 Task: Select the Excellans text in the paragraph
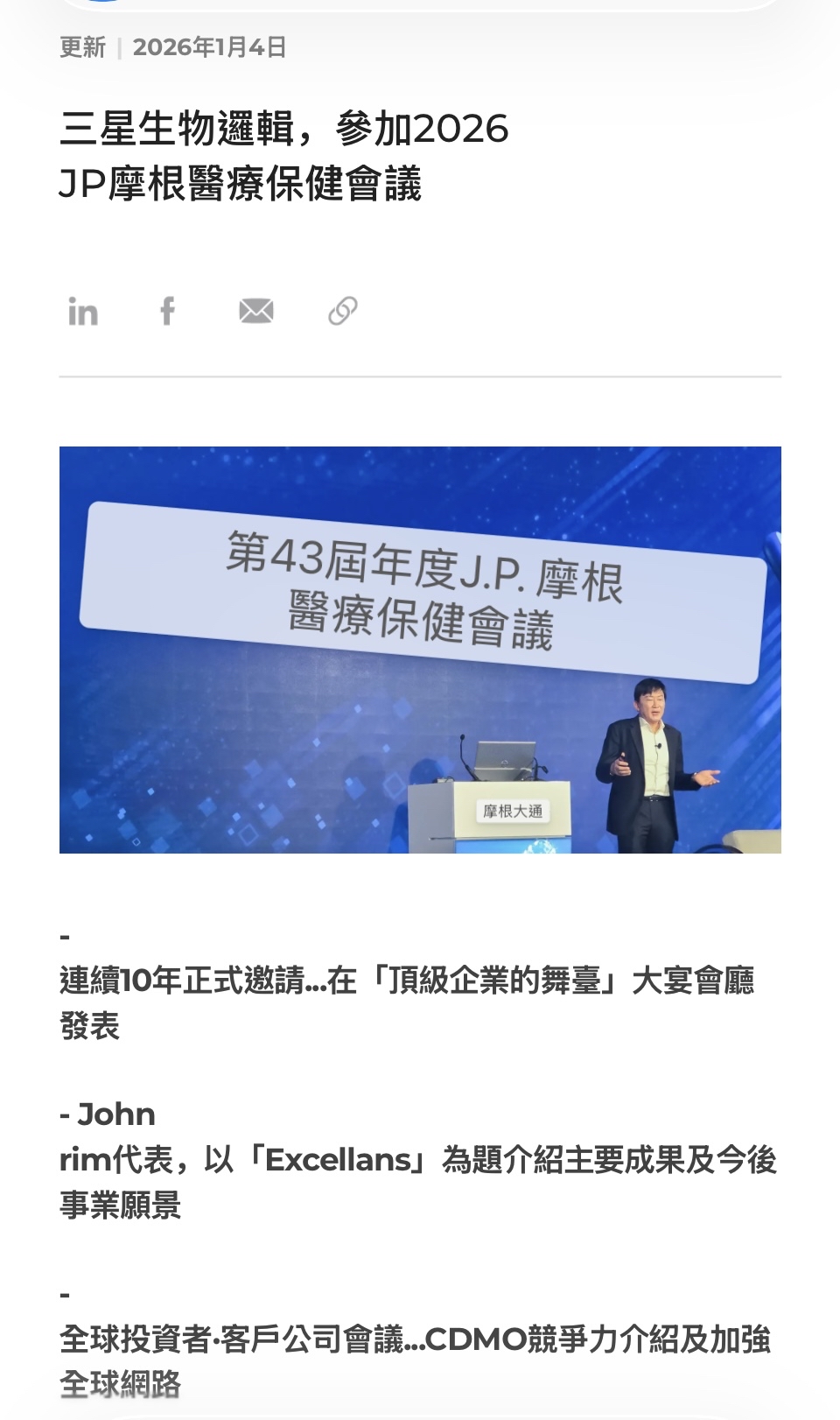point(341,1157)
